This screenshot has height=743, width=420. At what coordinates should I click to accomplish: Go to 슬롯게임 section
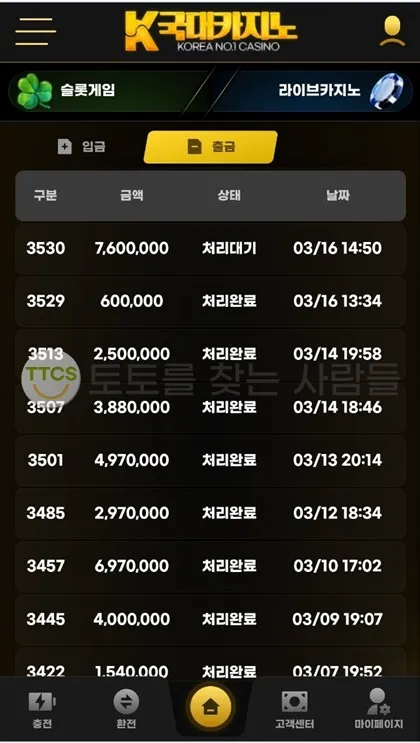108,91
